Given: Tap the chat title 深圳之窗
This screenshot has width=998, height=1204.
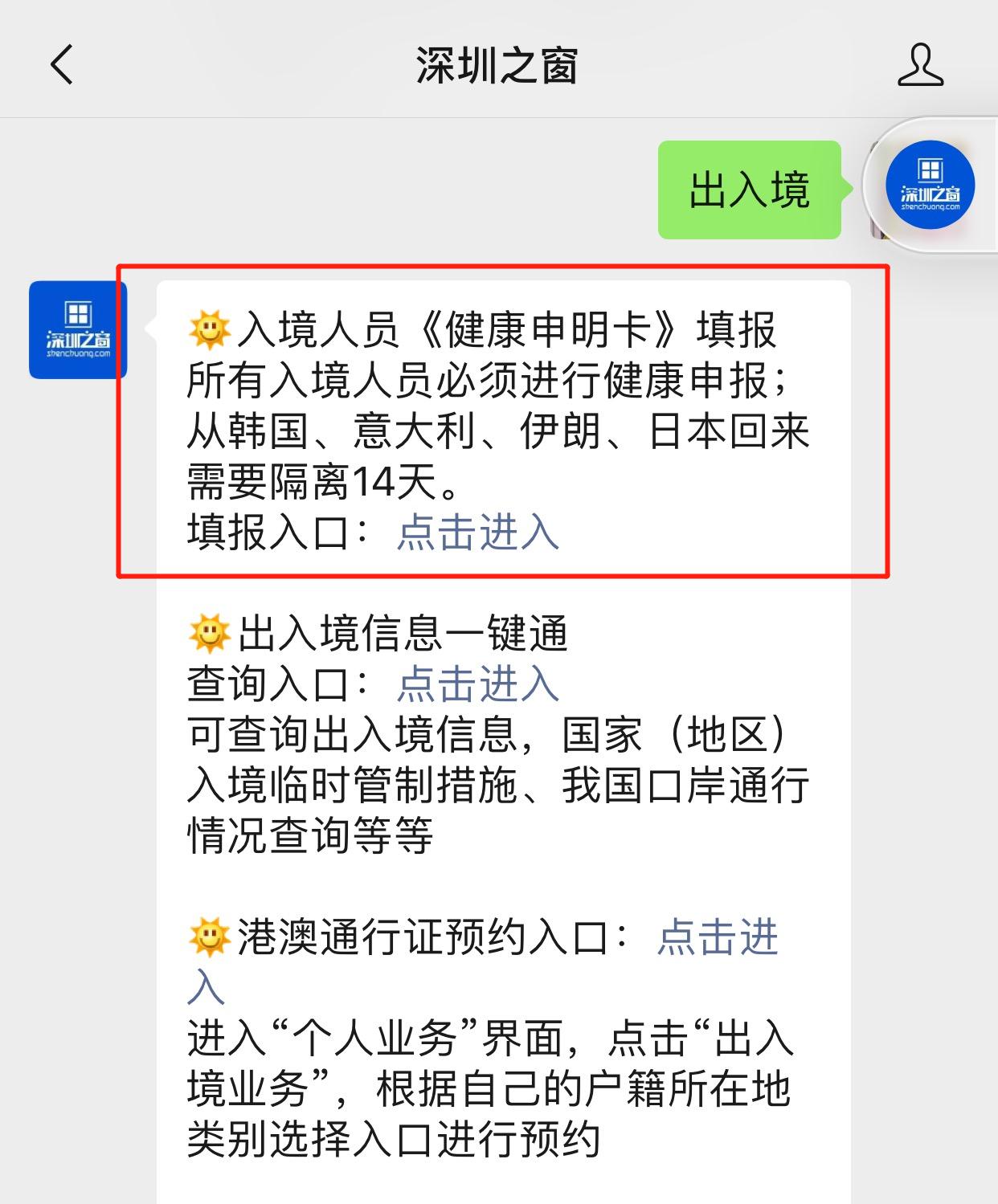Looking at the screenshot, I should (498, 67).
